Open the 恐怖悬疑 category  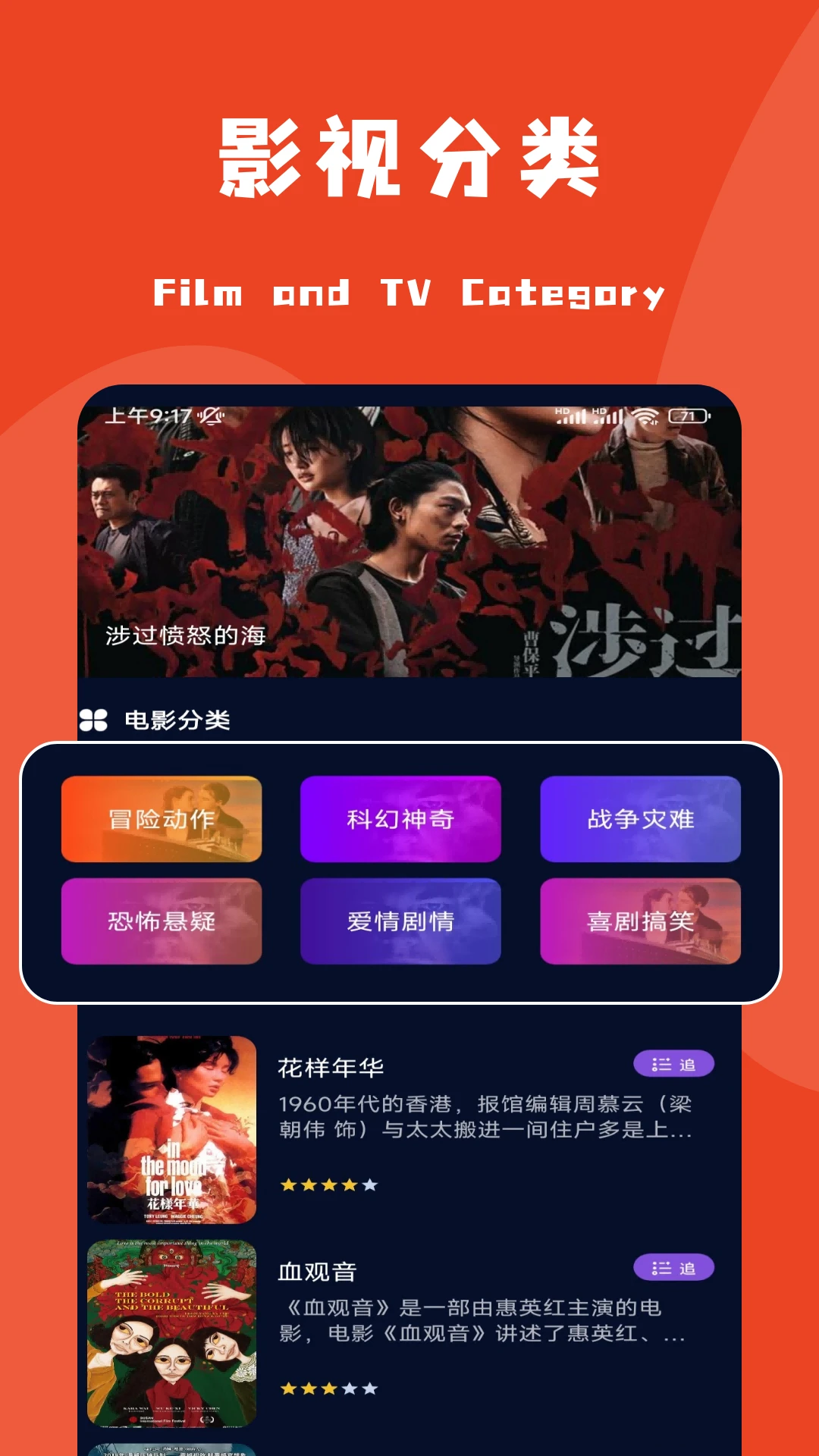(x=161, y=922)
